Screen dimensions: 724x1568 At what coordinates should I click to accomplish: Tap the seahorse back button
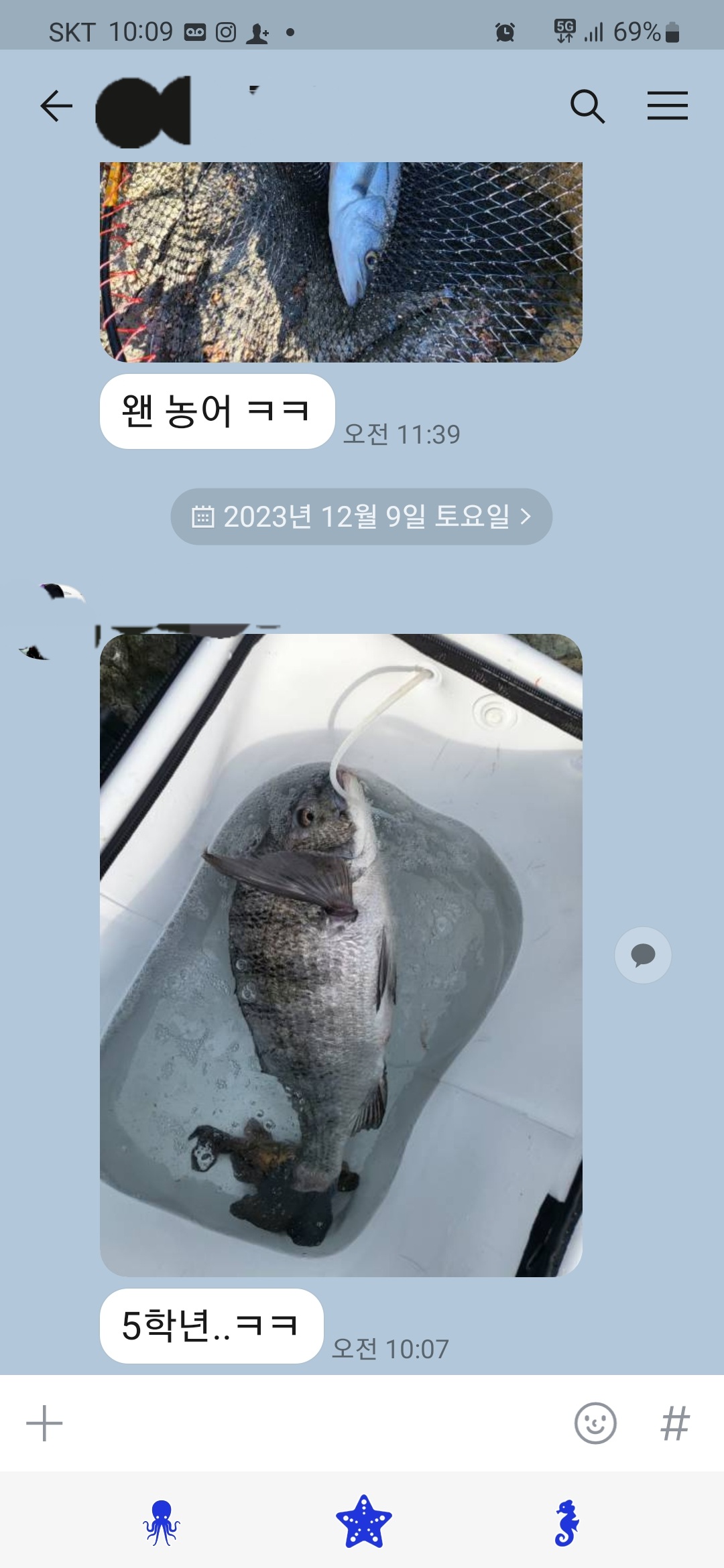pyautogui.click(x=566, y=1522)
